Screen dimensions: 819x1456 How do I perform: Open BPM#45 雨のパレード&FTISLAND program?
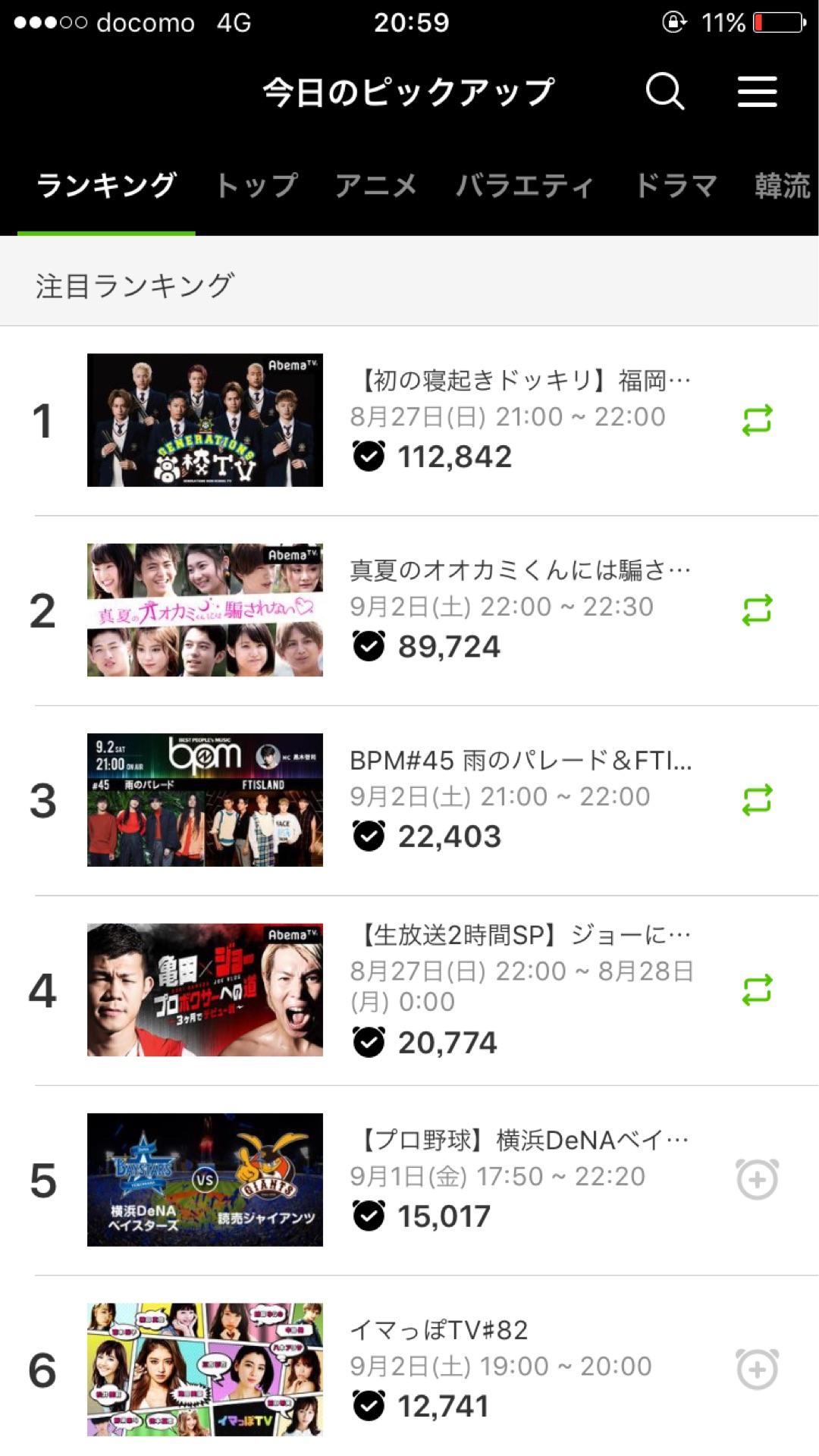click(205, 800)
